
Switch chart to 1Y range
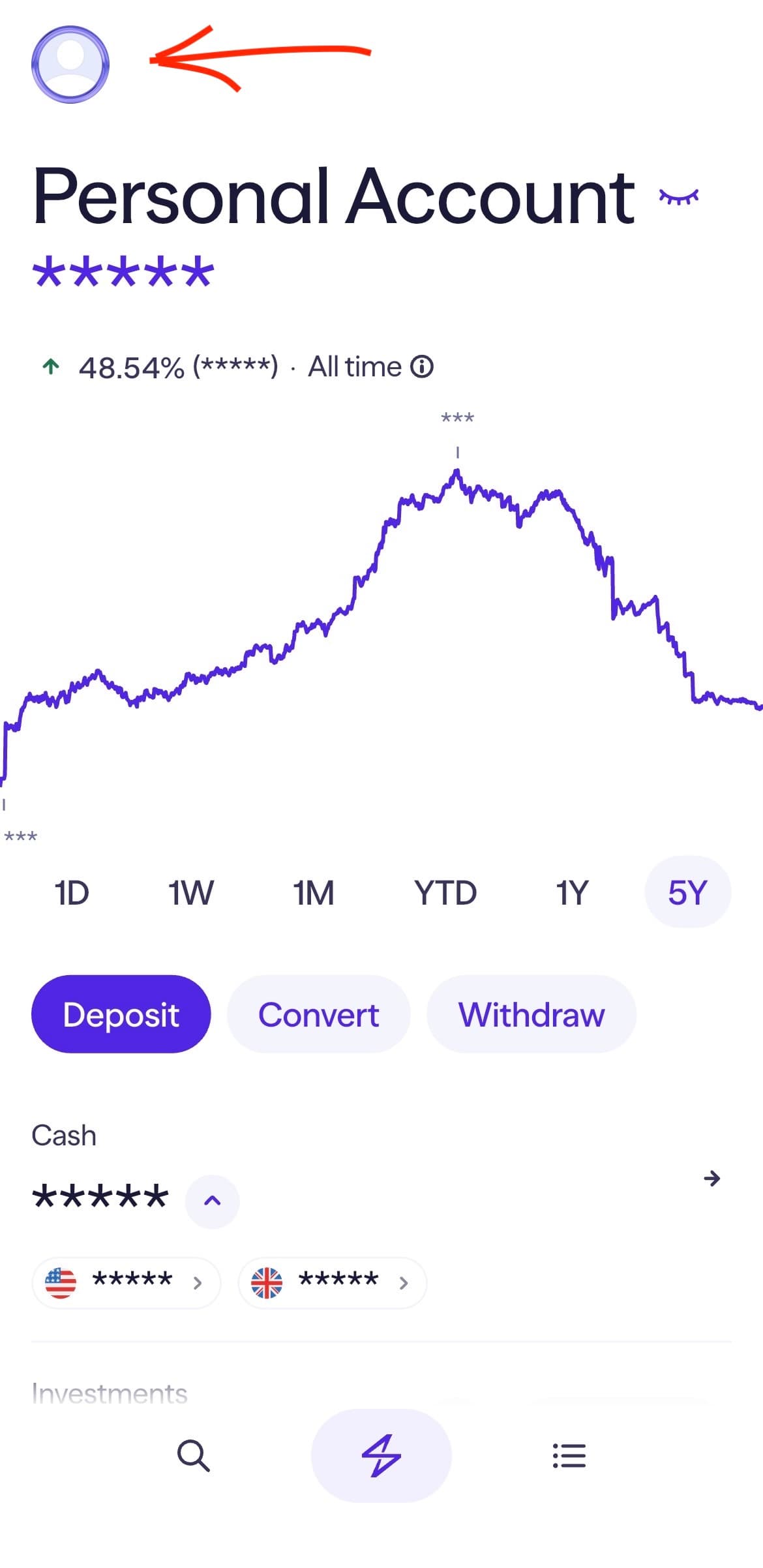tap(572, 892)
